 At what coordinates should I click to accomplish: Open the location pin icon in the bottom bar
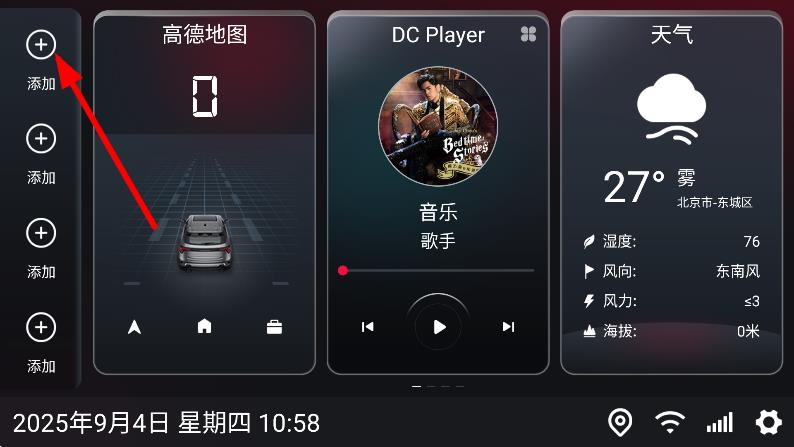click(x=620, y=422)
